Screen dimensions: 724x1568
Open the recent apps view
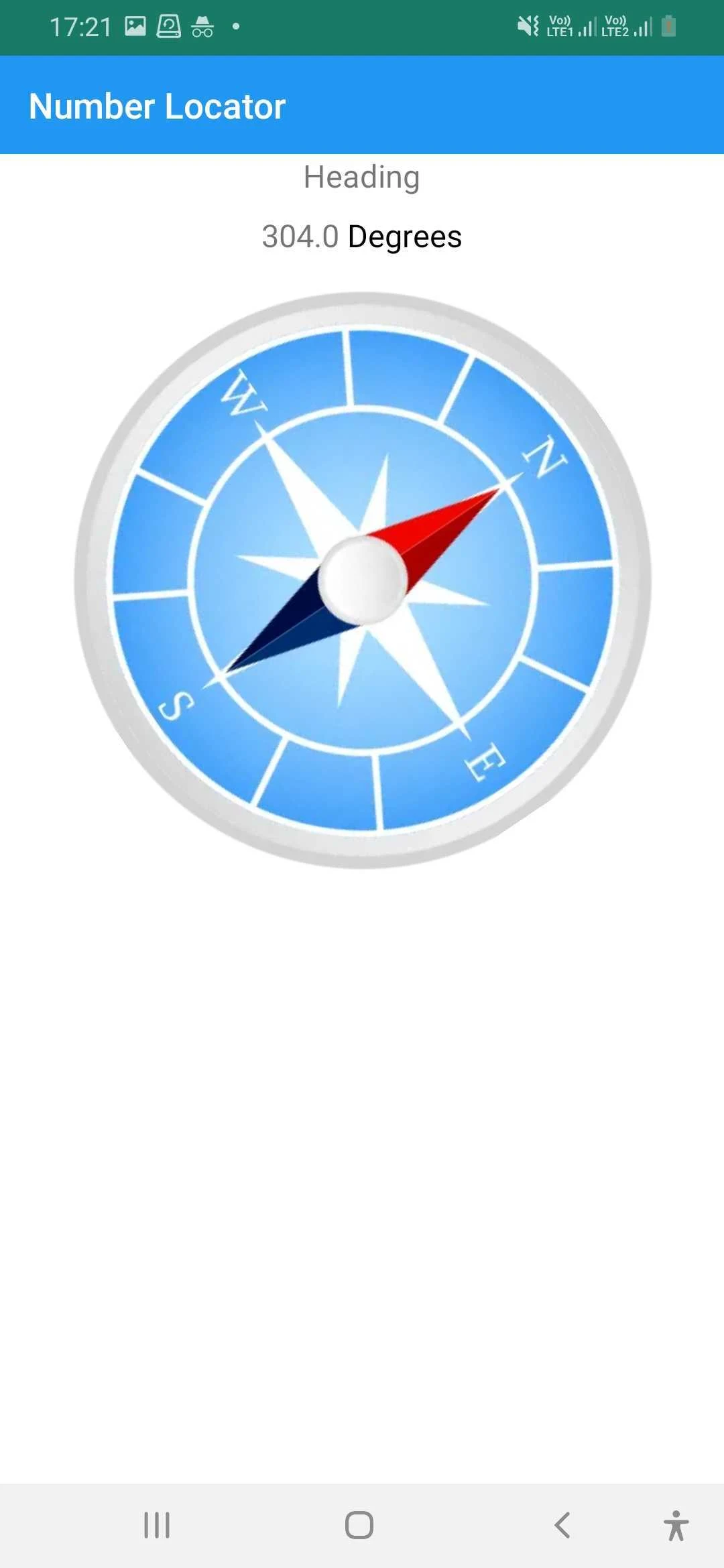(157, 1525)
